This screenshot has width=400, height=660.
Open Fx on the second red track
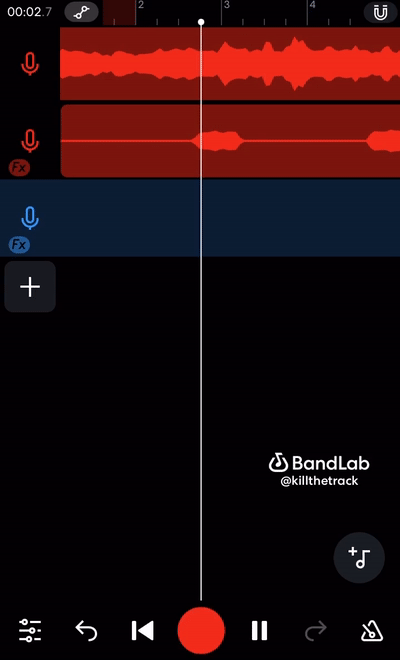point(19,168)
